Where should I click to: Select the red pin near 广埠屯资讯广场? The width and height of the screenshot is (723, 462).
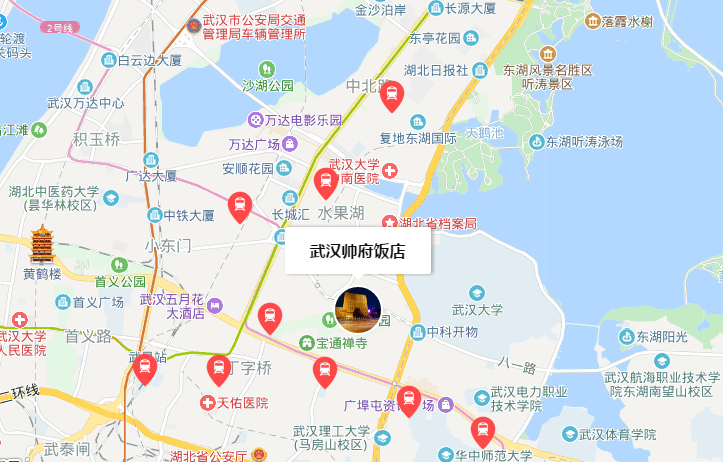(407, 400)
